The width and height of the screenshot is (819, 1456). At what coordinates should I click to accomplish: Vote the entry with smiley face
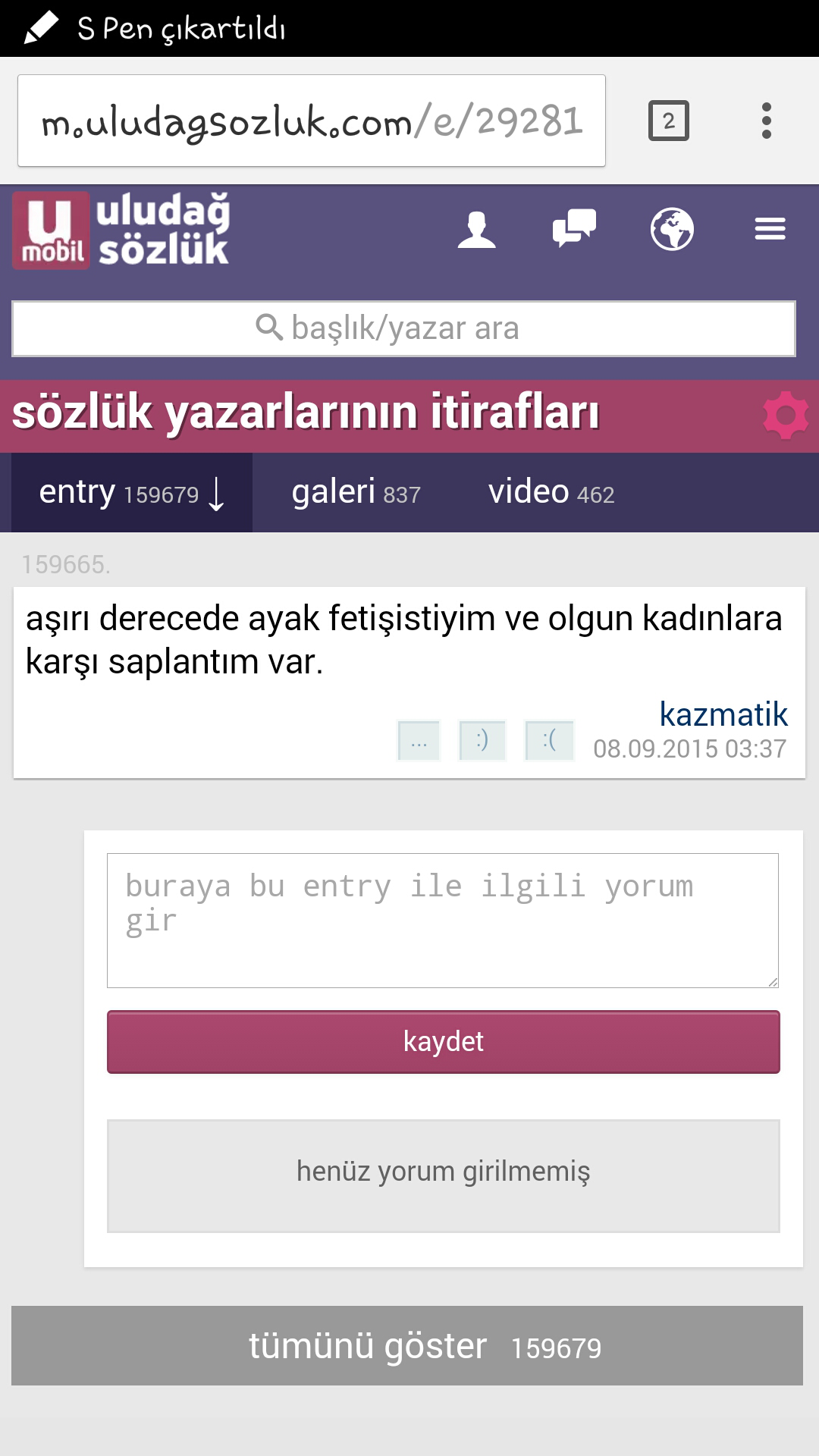pyautogui.click(x=482, y=741)
